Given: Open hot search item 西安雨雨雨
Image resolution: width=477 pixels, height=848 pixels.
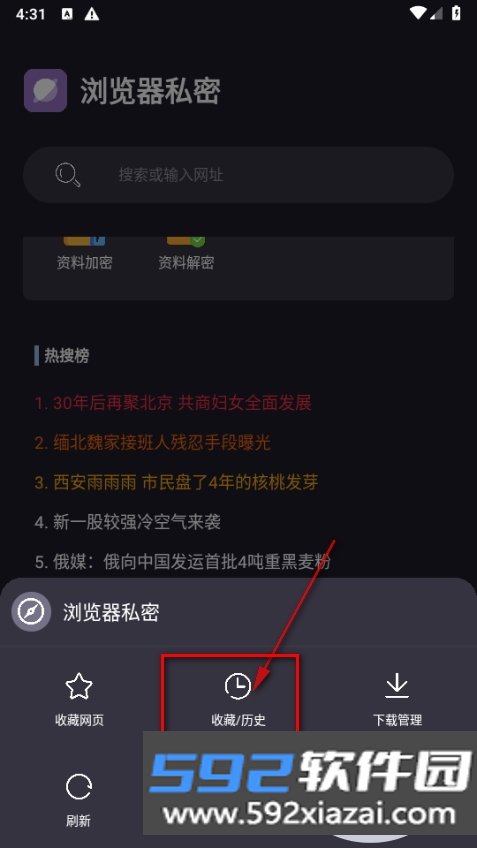Looking at the screenshot, I should [176, 482].
